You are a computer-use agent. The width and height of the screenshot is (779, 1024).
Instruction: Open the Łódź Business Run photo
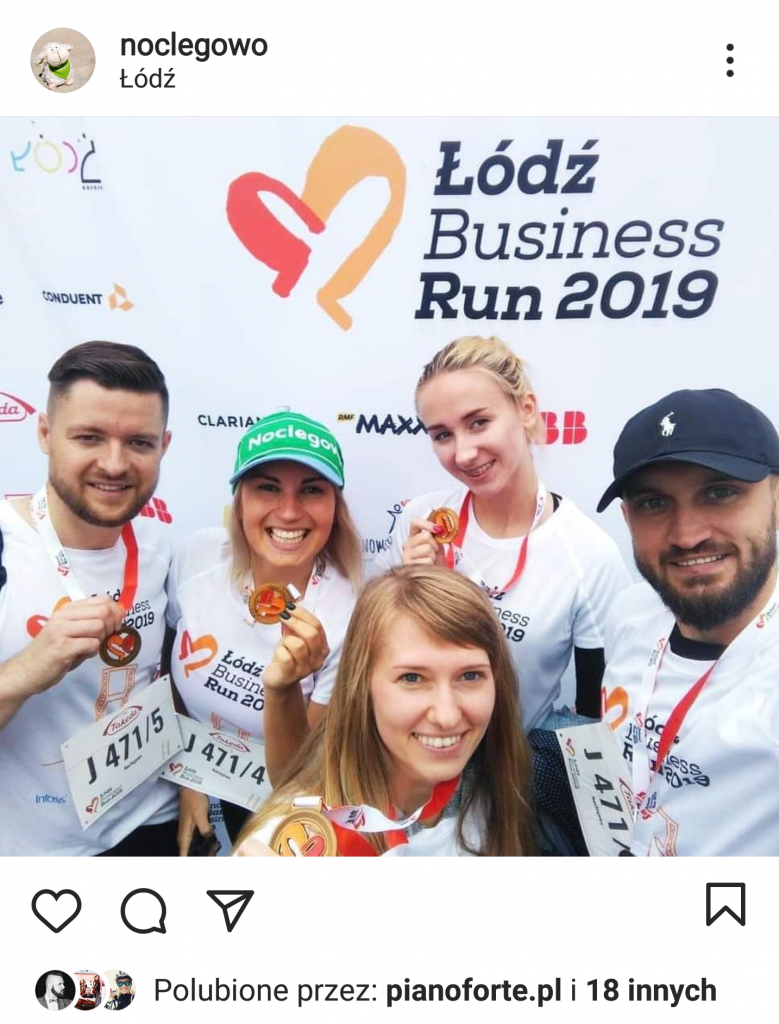(x=389, y=487)
